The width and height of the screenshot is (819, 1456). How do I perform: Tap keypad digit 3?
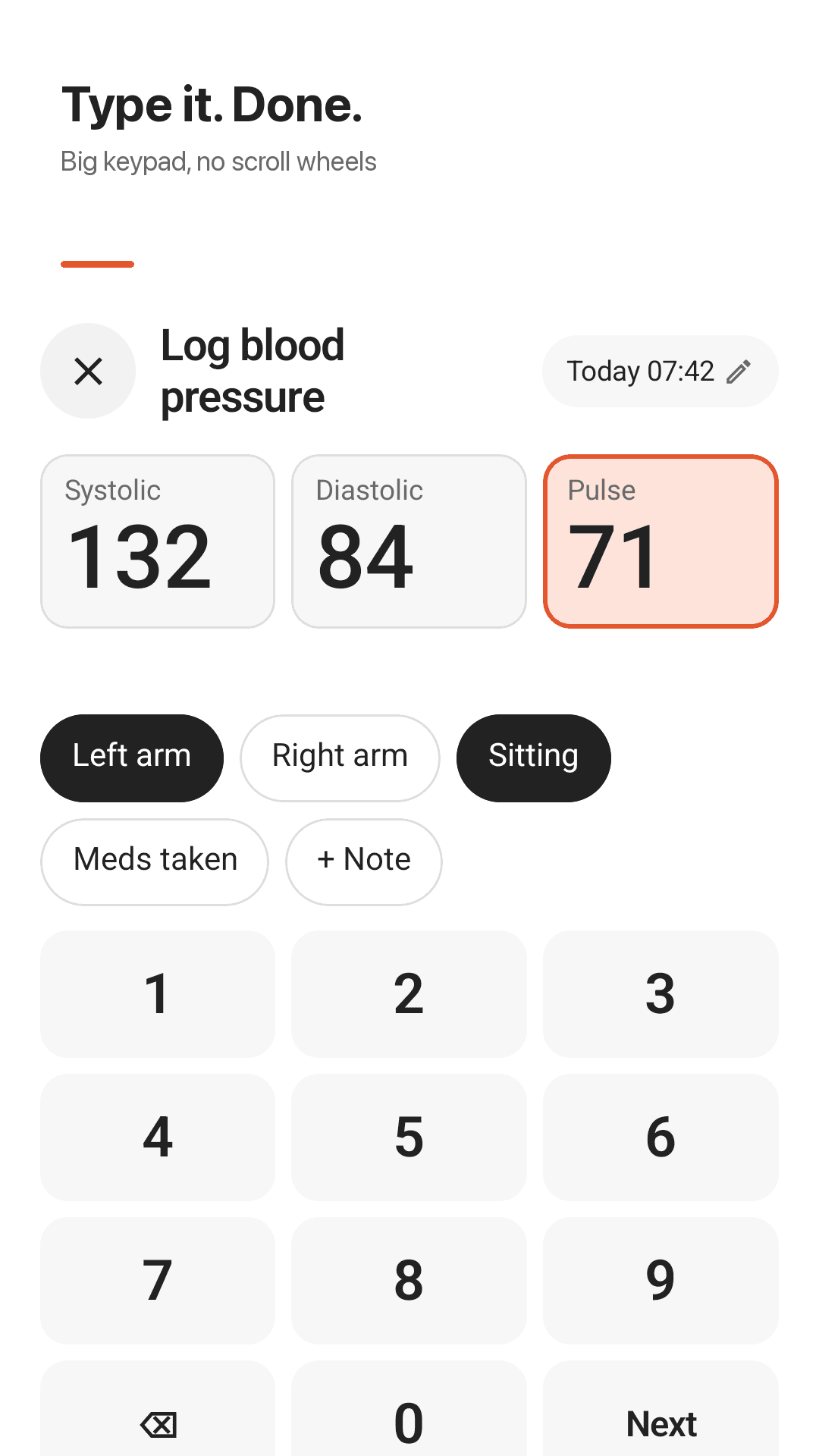click(x=661, y=994)
